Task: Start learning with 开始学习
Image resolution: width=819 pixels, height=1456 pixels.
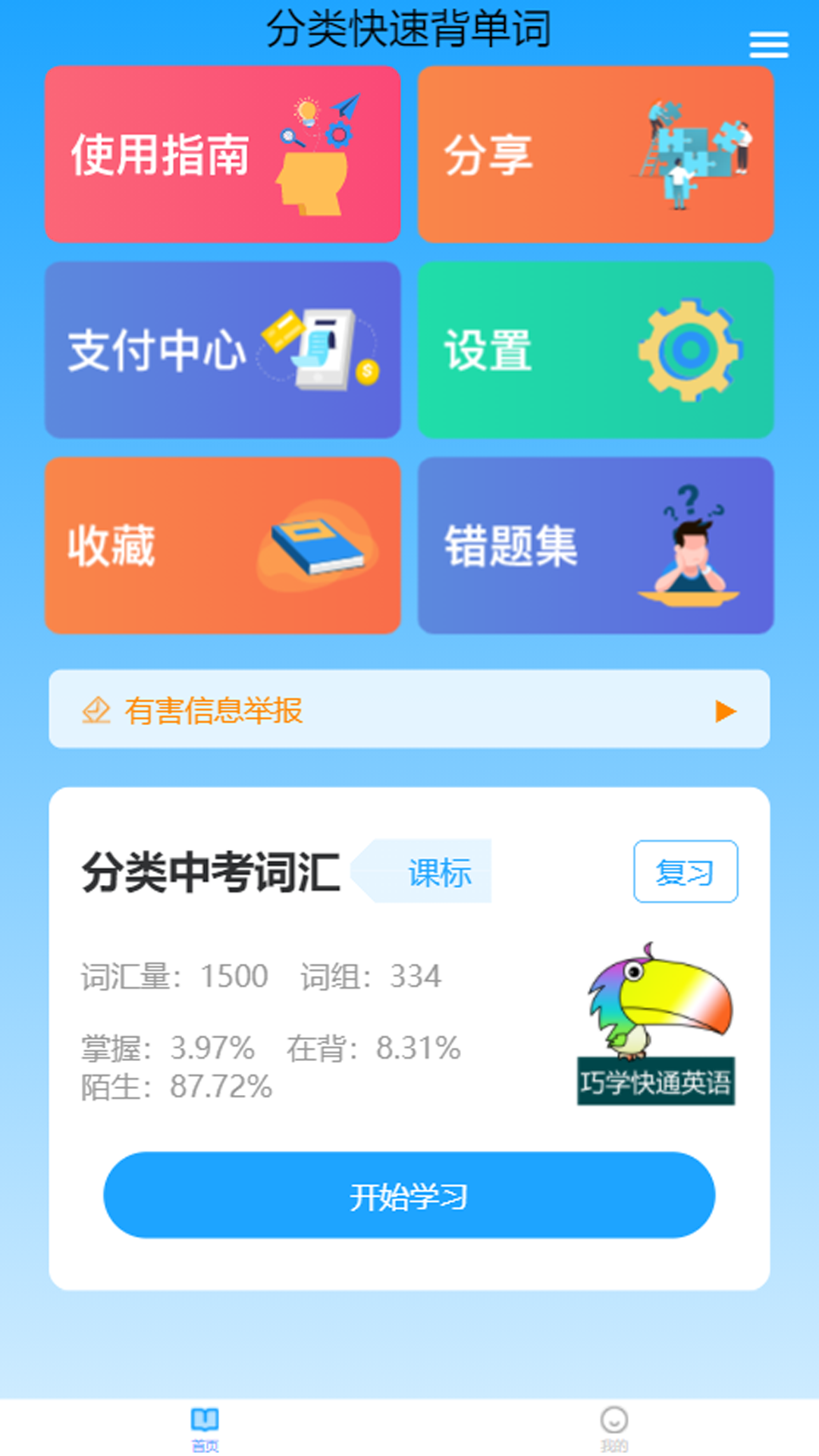Action: pos(409,1196)
